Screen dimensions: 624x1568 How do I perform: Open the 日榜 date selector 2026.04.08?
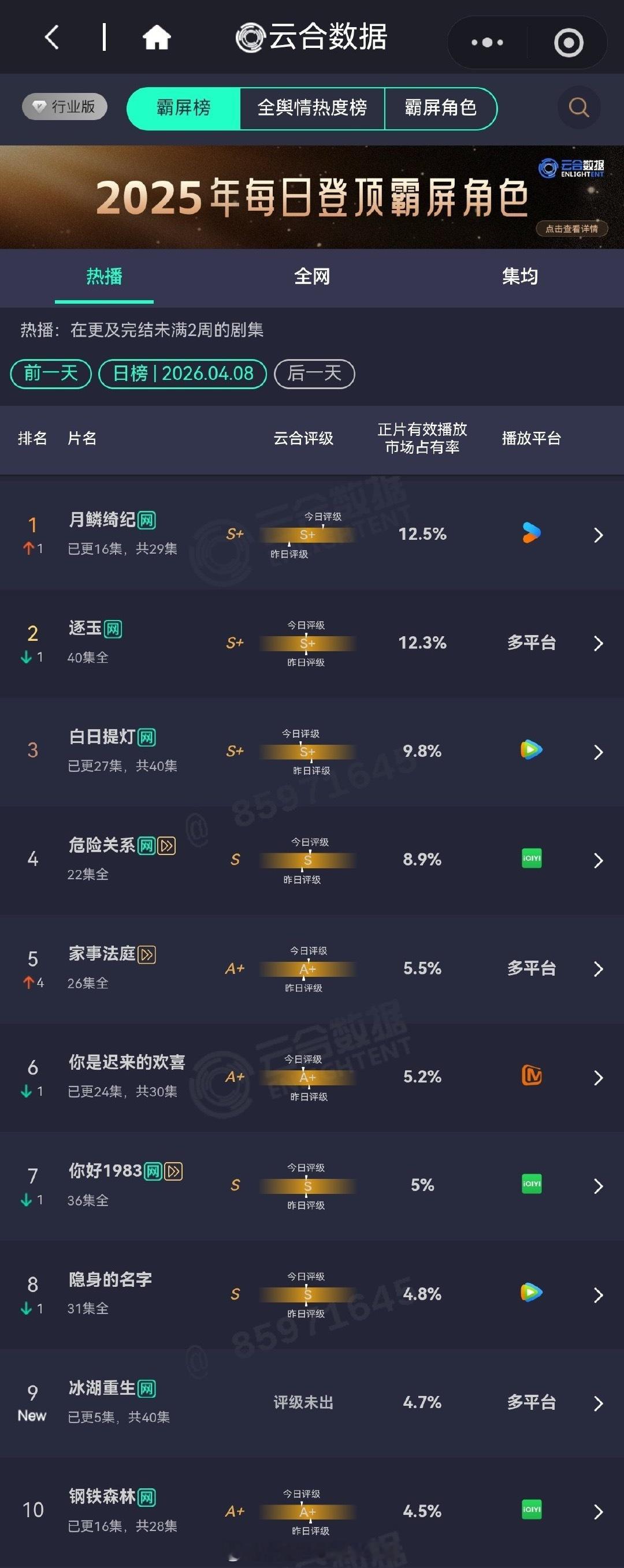tap(181, 374)
